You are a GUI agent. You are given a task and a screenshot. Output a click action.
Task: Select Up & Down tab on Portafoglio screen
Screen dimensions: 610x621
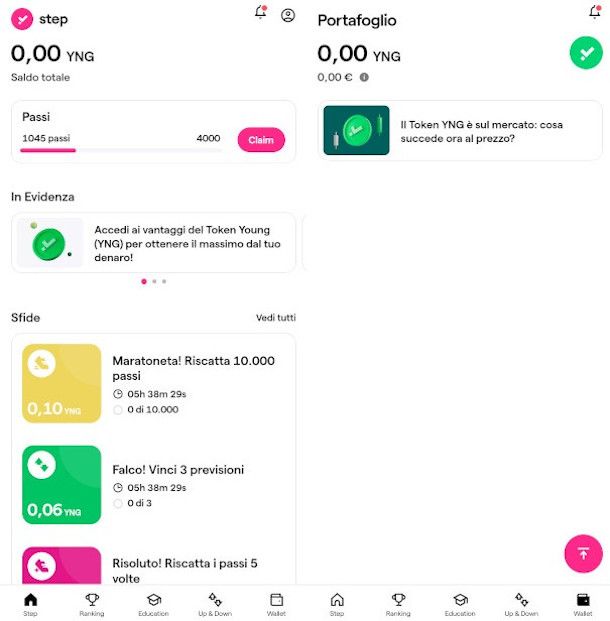(x=521, y=603)
